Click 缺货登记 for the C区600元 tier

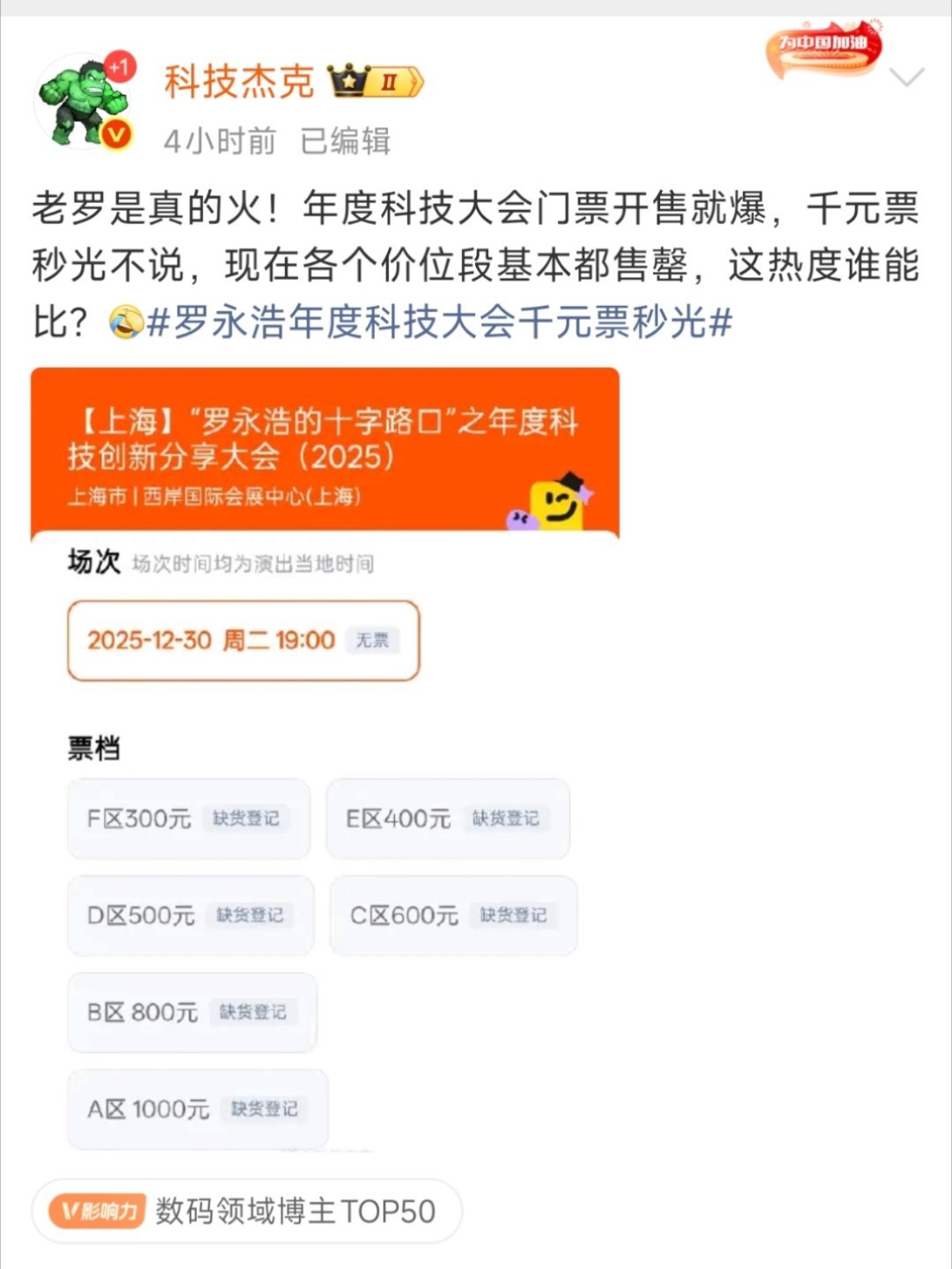tap(514, 916)
